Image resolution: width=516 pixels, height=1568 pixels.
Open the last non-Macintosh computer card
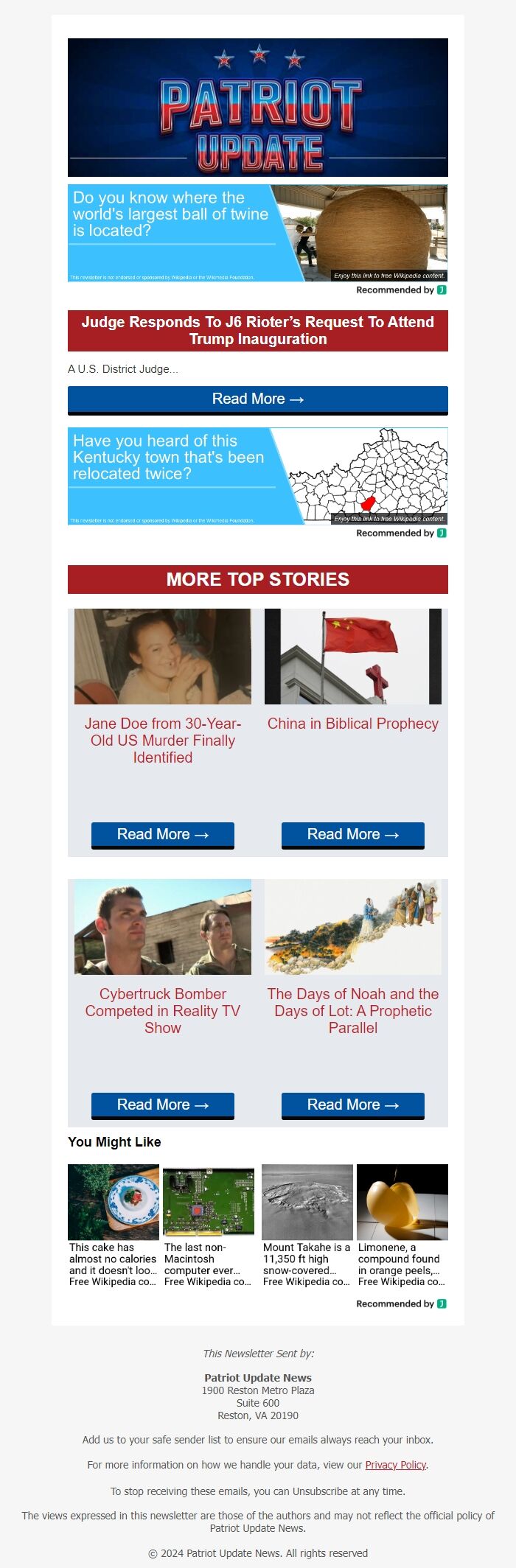tap(209, 1225)
